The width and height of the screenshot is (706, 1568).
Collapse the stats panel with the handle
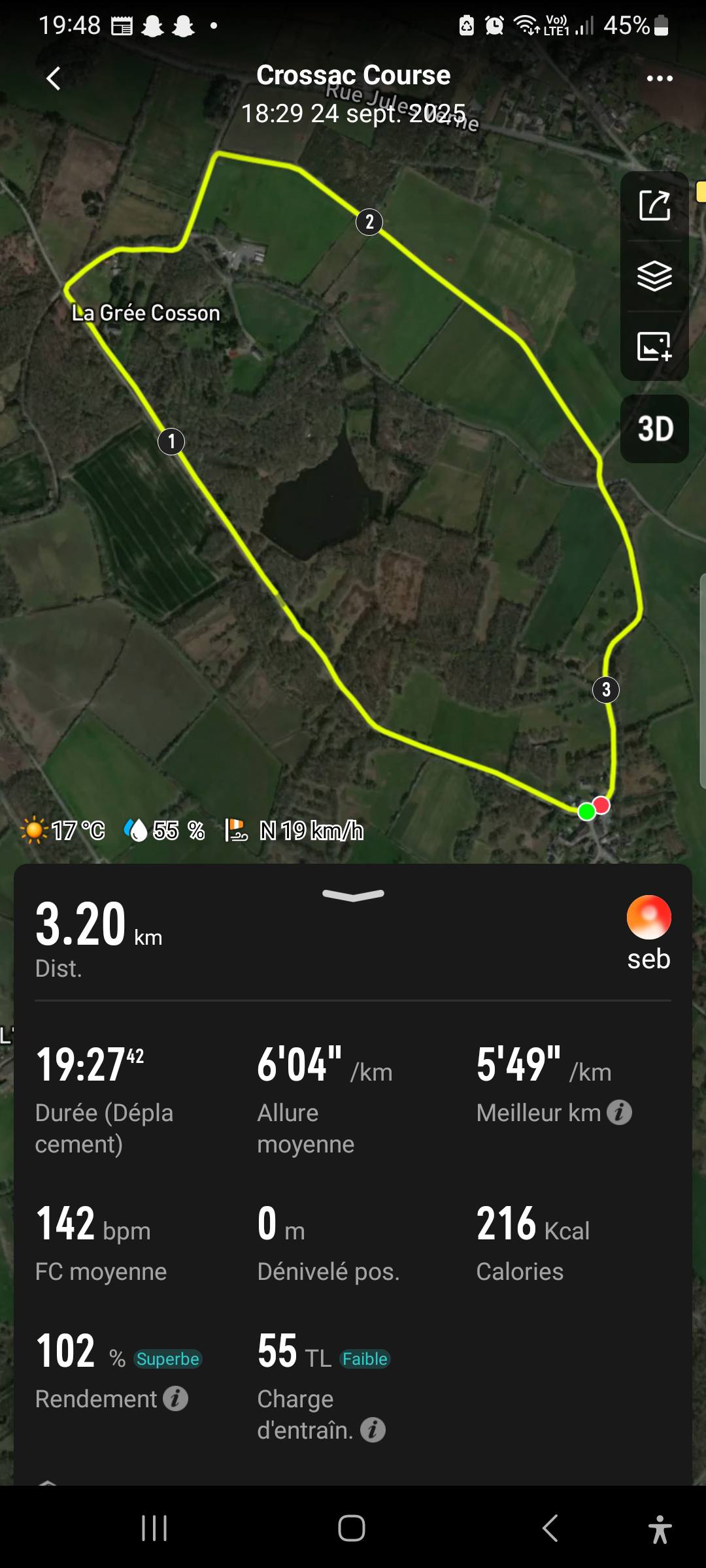(353, 895)
